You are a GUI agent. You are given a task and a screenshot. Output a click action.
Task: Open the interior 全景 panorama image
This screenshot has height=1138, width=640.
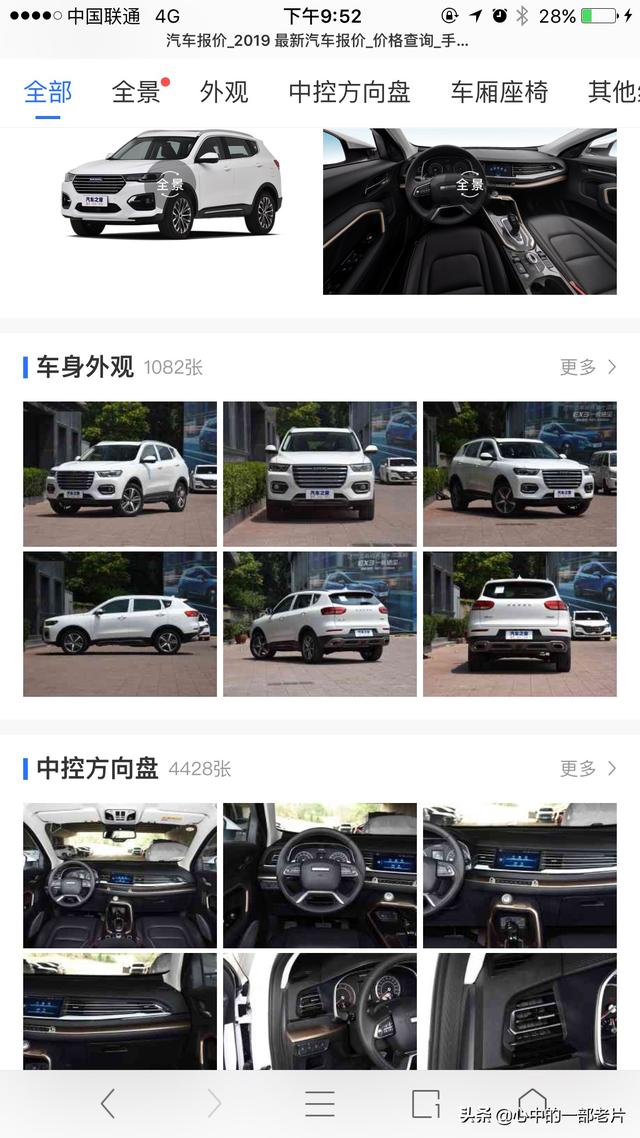pos(469,210)
